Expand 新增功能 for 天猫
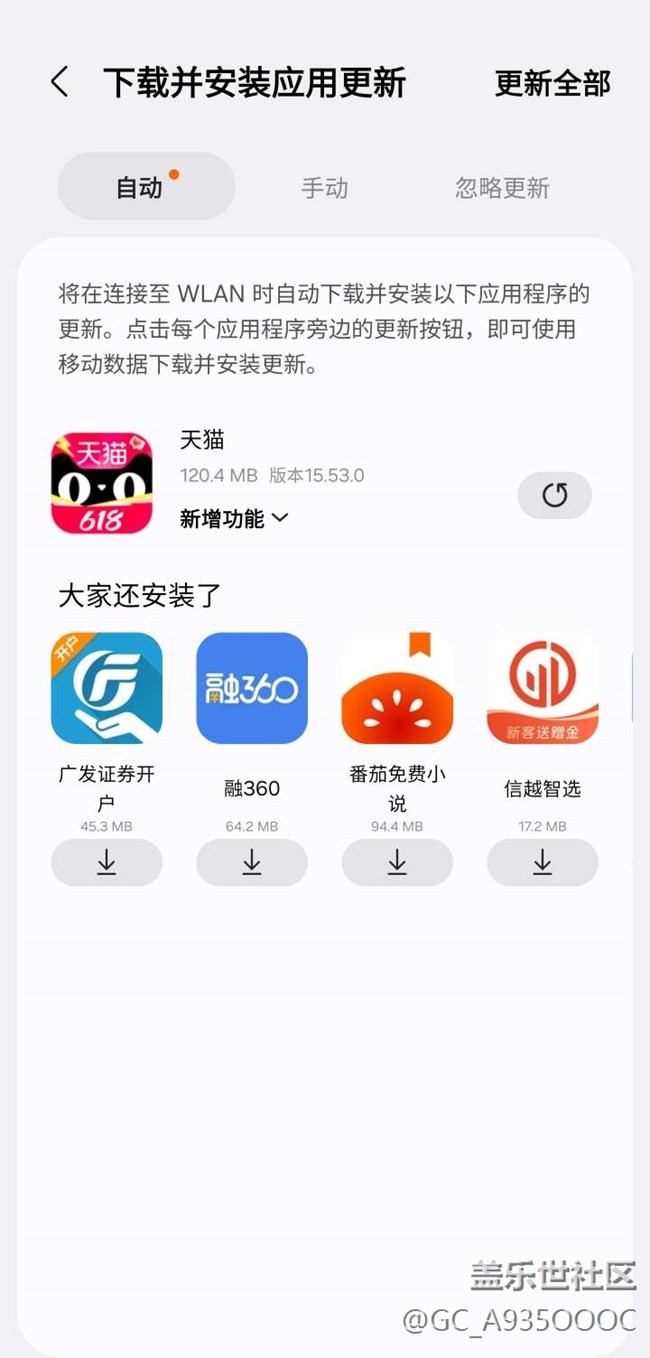Image resolution: width=650 pixels, height=1358 pixels. coord(234,518)
